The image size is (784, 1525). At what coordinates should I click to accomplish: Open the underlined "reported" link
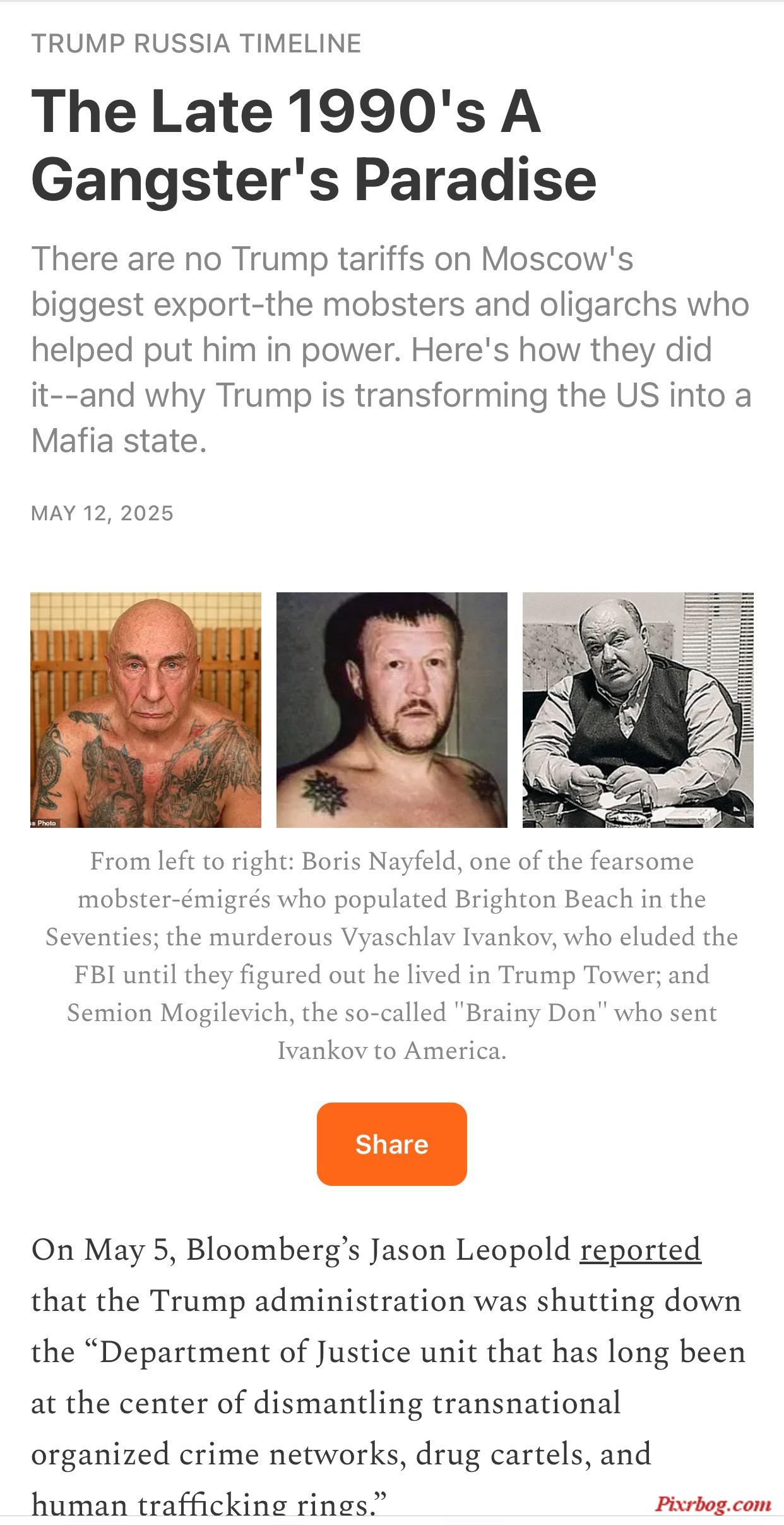click(x=640, y=1250)
